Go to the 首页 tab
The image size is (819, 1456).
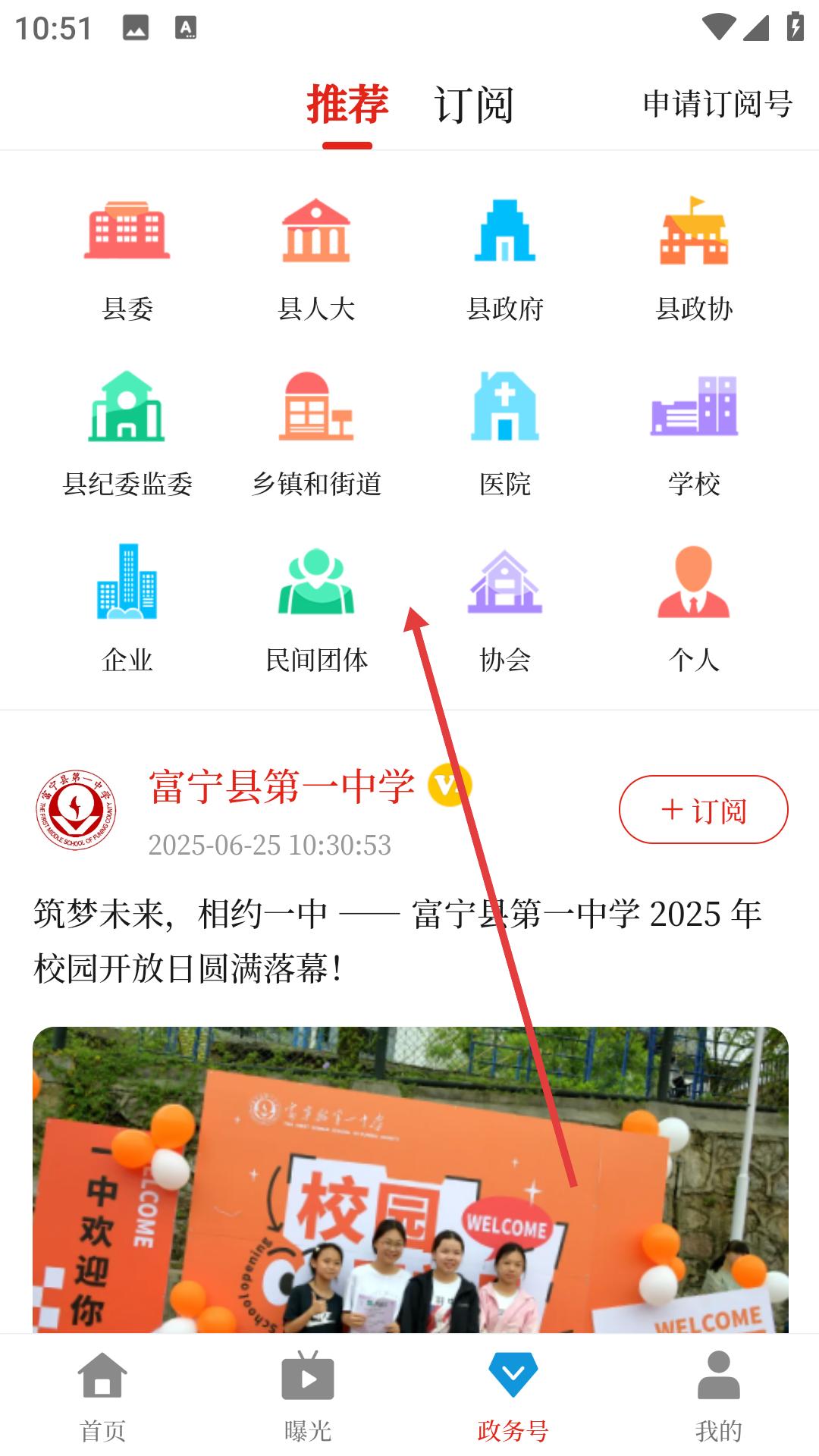[x=102, y=1397]
